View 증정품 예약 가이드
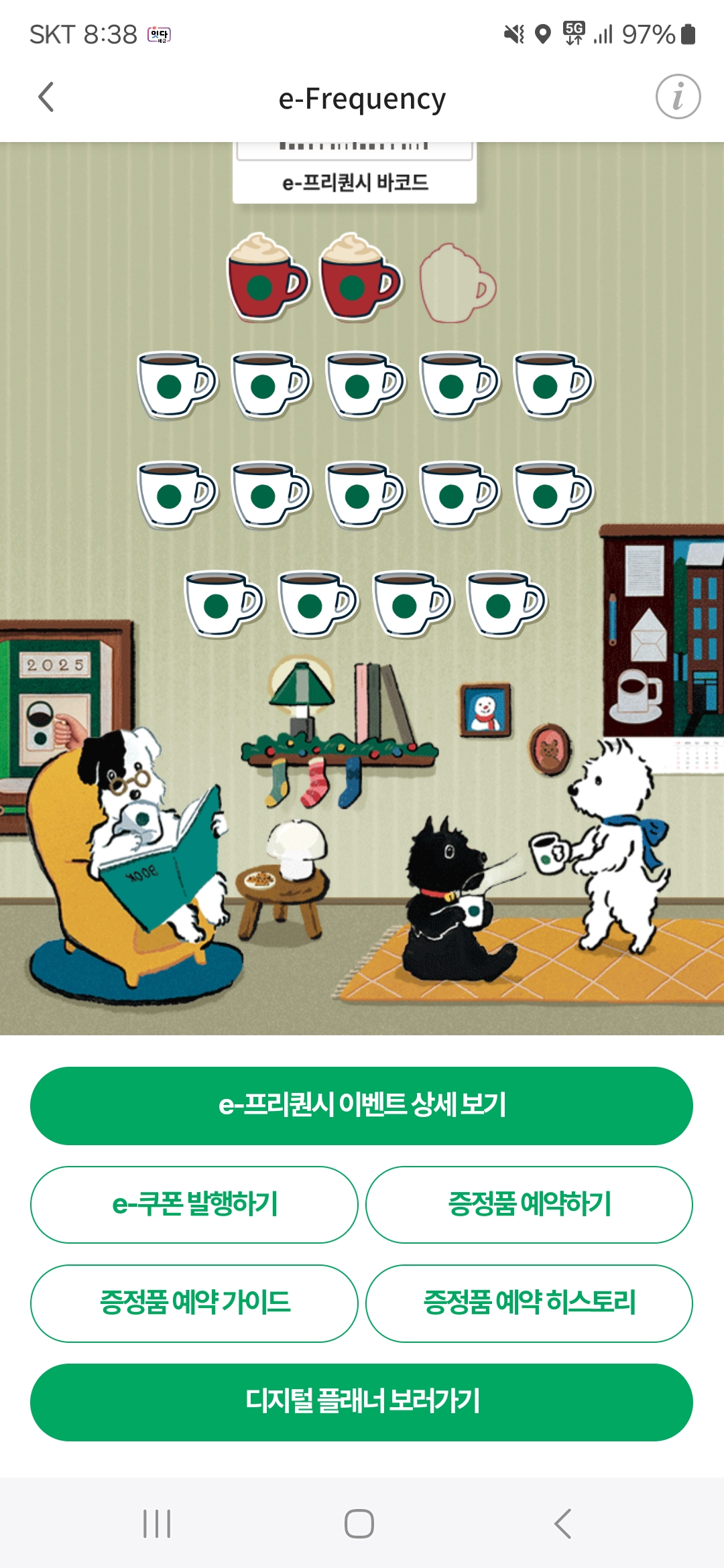724x1568 pixels. (x=194, y=1303)
